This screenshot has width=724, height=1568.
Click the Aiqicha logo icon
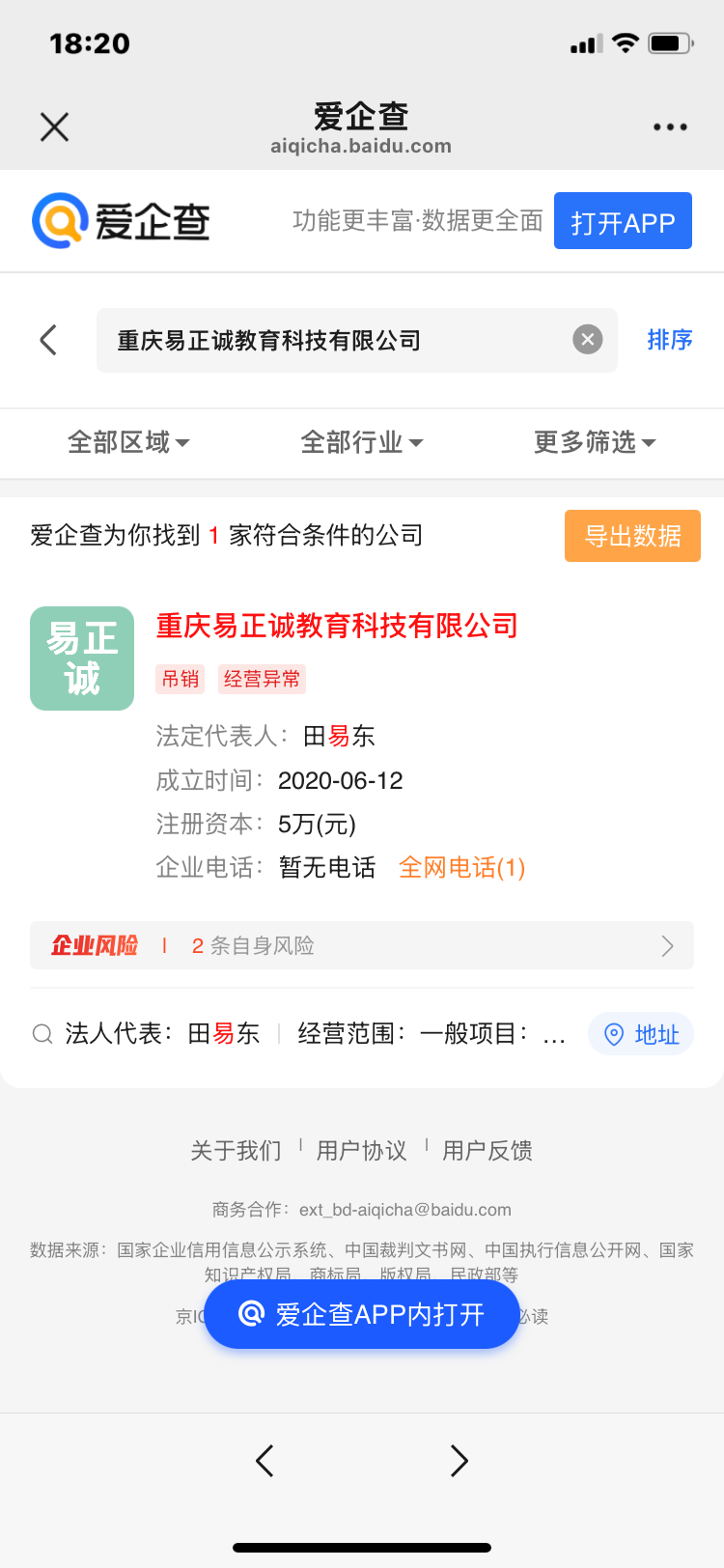click(x=55, y=220)
